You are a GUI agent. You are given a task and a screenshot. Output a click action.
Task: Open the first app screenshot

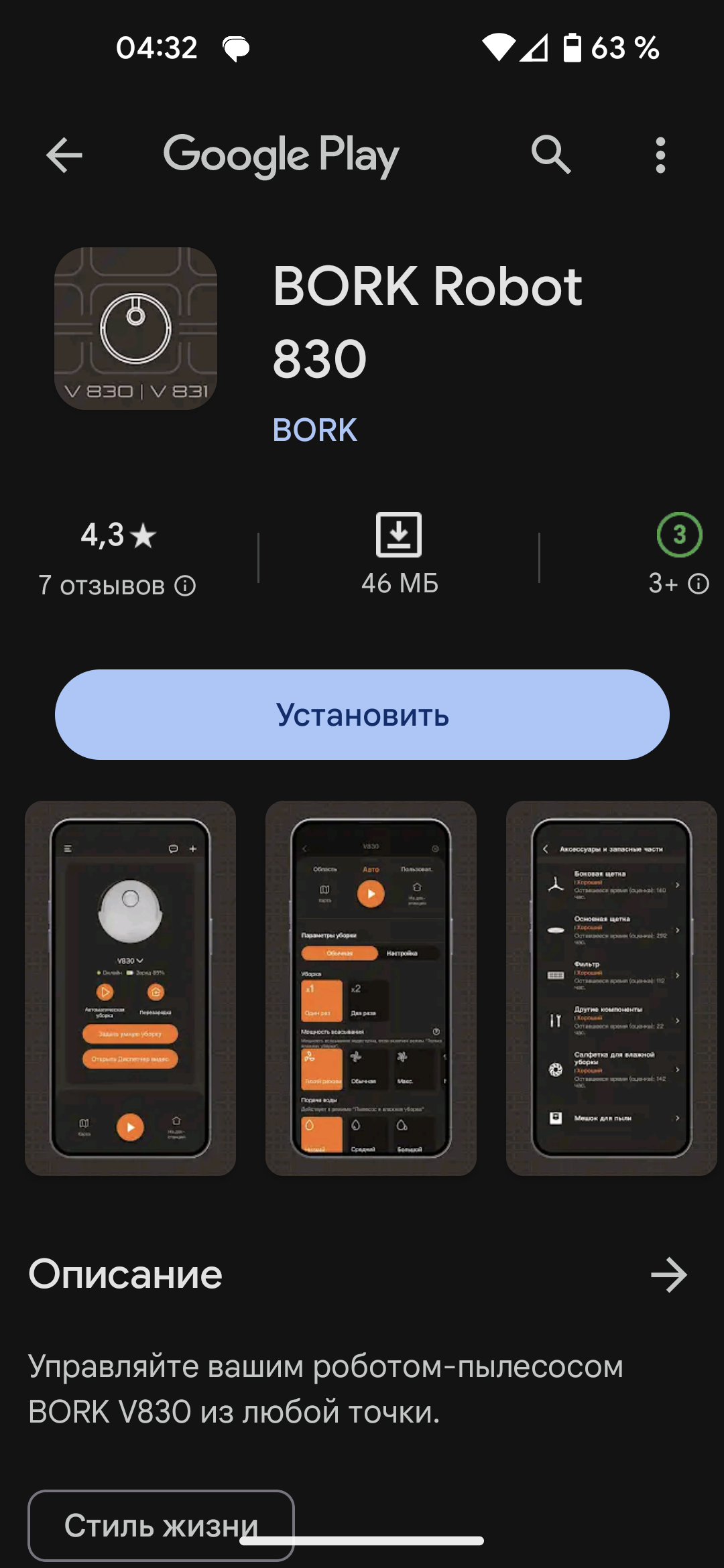pyautogui.click(x=129, y=992)
